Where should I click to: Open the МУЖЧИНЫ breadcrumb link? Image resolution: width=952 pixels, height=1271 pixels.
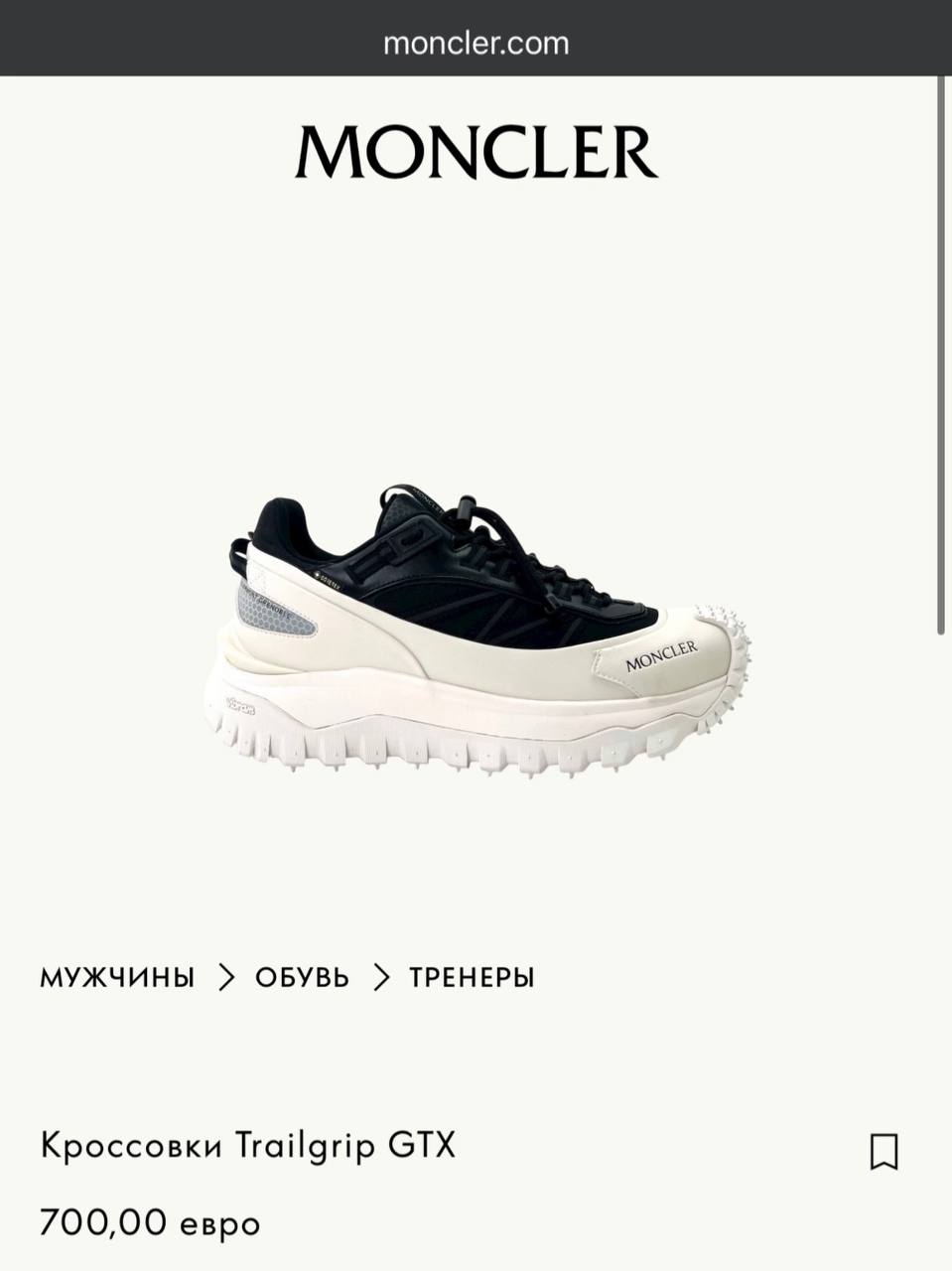[x=117, y=977]
